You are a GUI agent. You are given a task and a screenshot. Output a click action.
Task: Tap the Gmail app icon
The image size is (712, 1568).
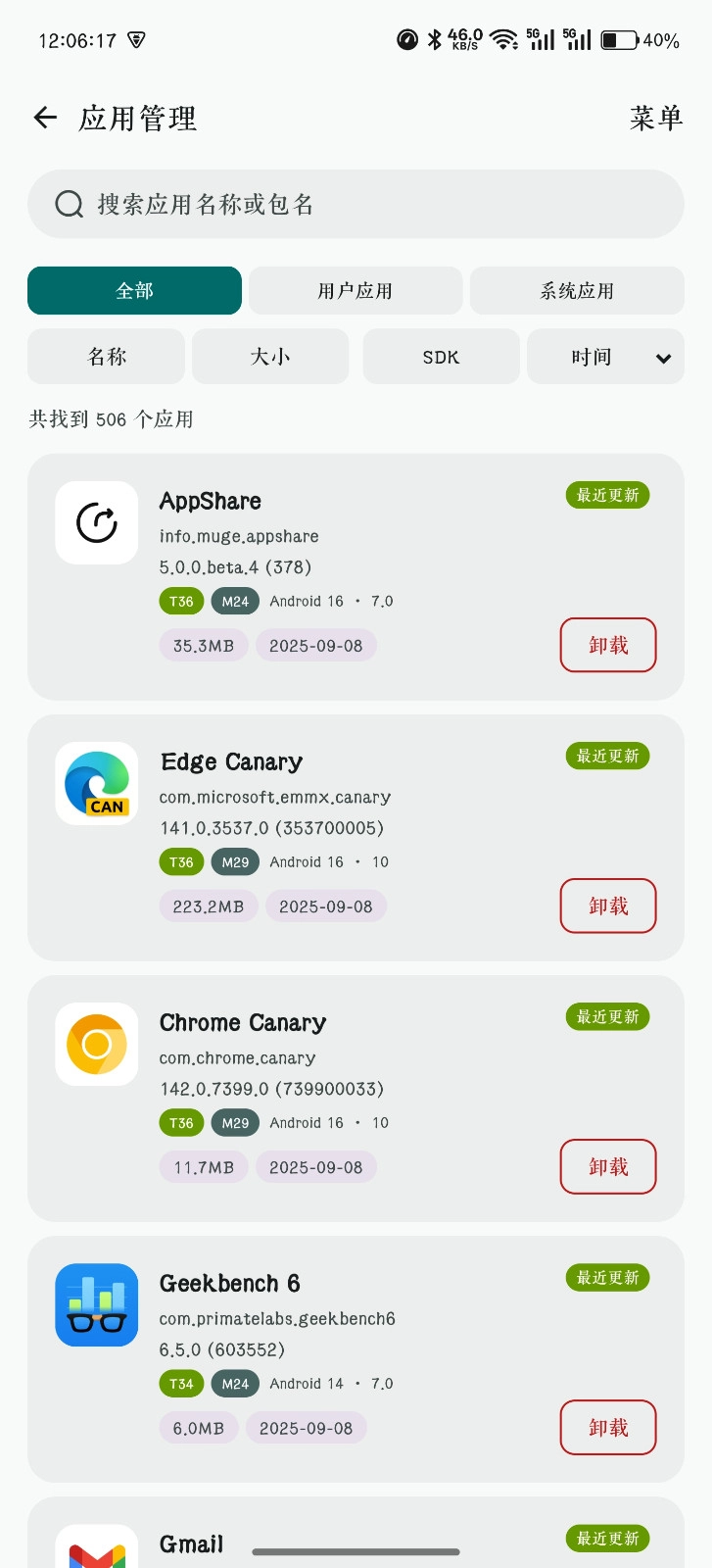(96, 1548)
